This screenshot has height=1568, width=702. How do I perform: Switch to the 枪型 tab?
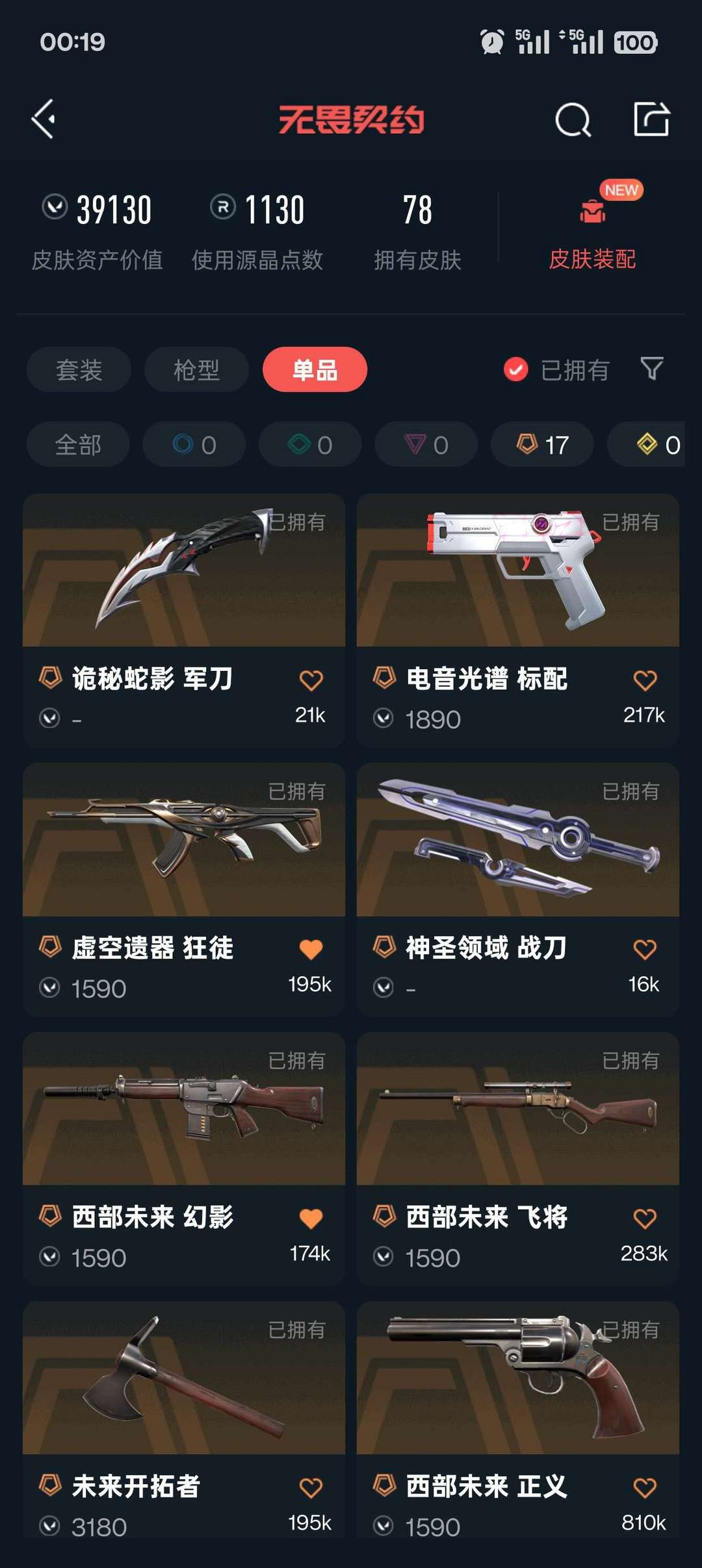196,370
